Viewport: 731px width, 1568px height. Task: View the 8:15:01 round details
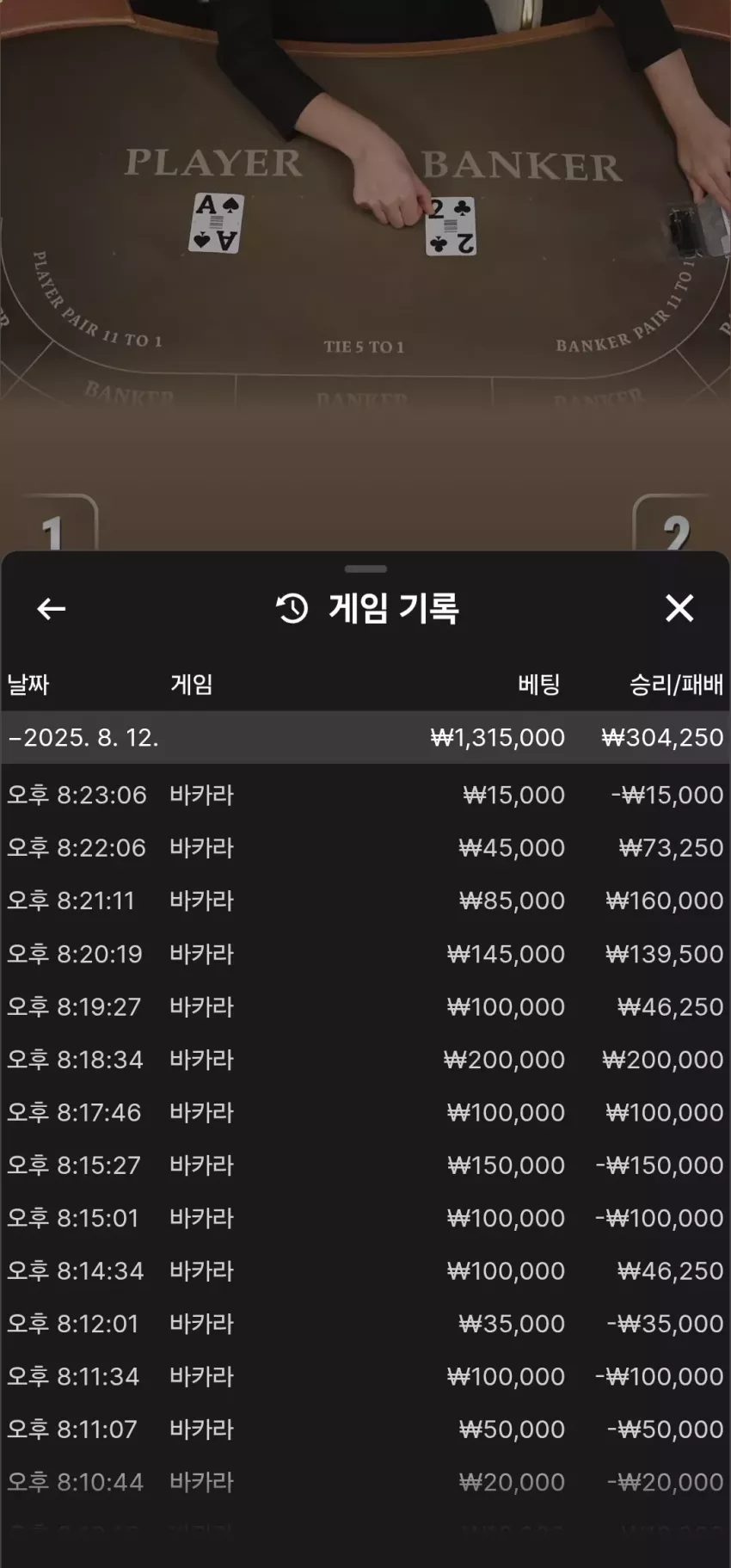click(365, 1218)
